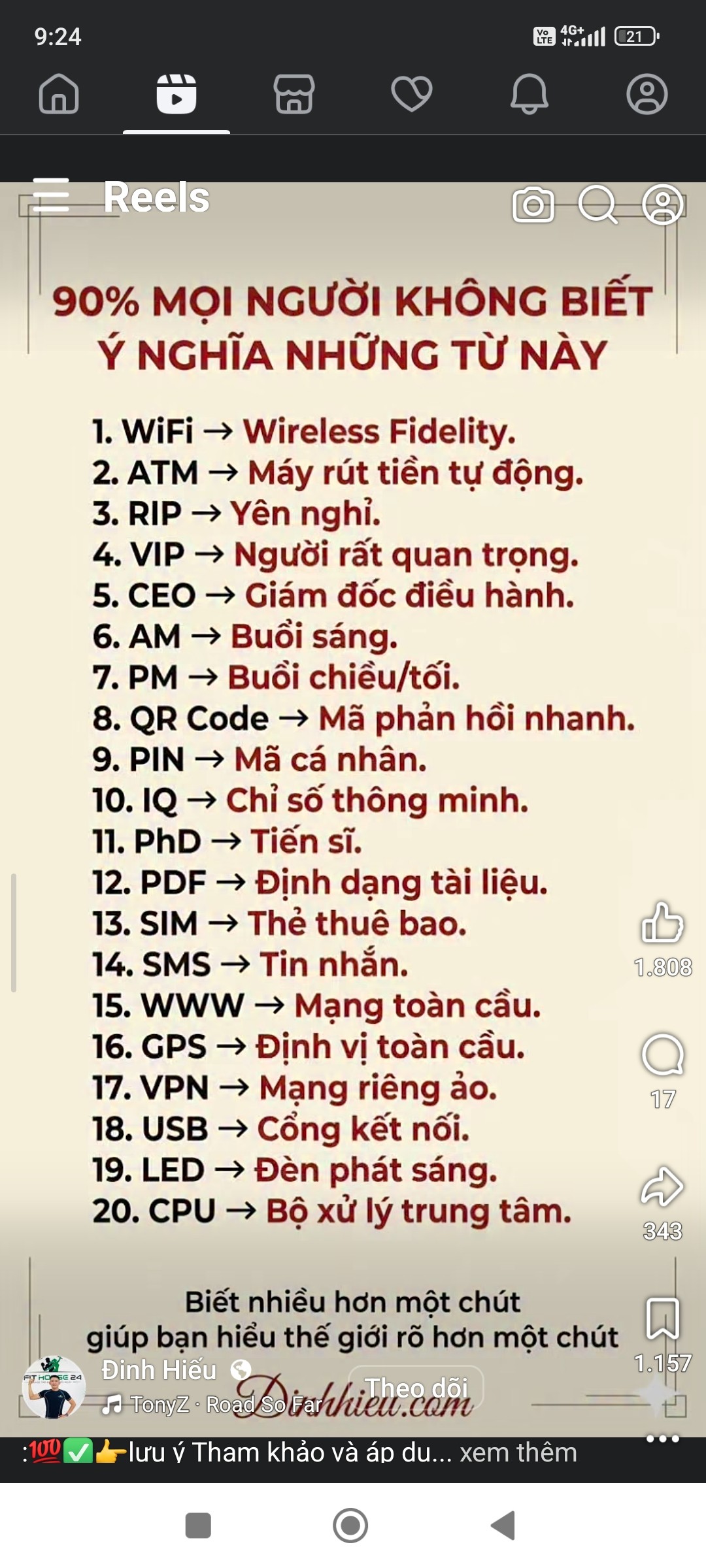This screenshot has height=1568, width=706.
Task: Open the comments on this reel
Action: [662, 1054]
